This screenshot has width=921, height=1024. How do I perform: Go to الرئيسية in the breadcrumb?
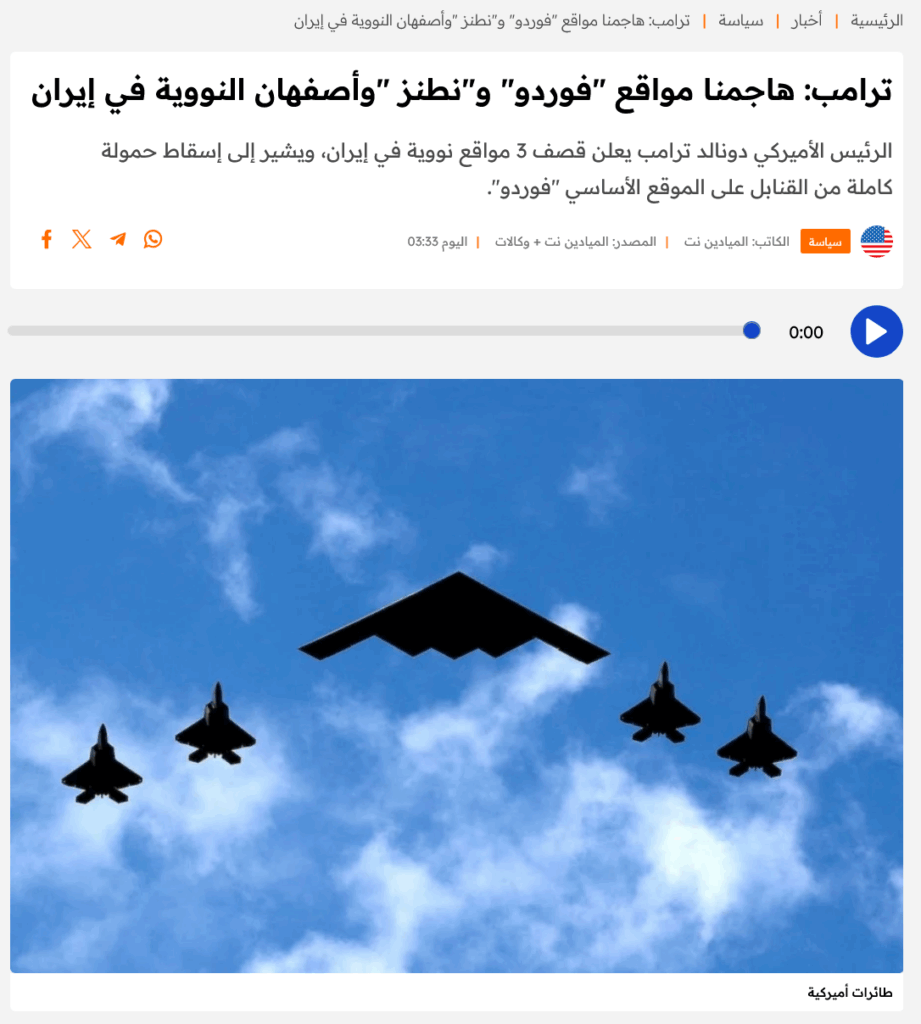coord(876,21)
